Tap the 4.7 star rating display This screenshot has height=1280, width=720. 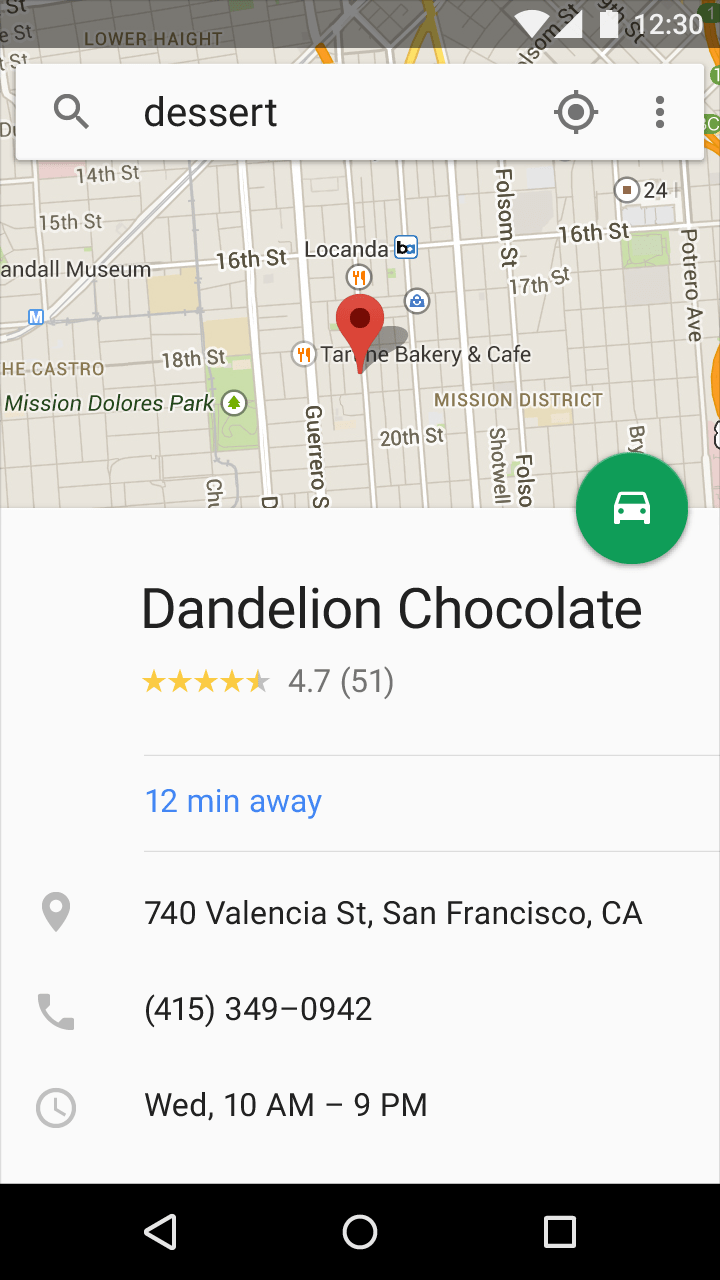tap(269, 680)
